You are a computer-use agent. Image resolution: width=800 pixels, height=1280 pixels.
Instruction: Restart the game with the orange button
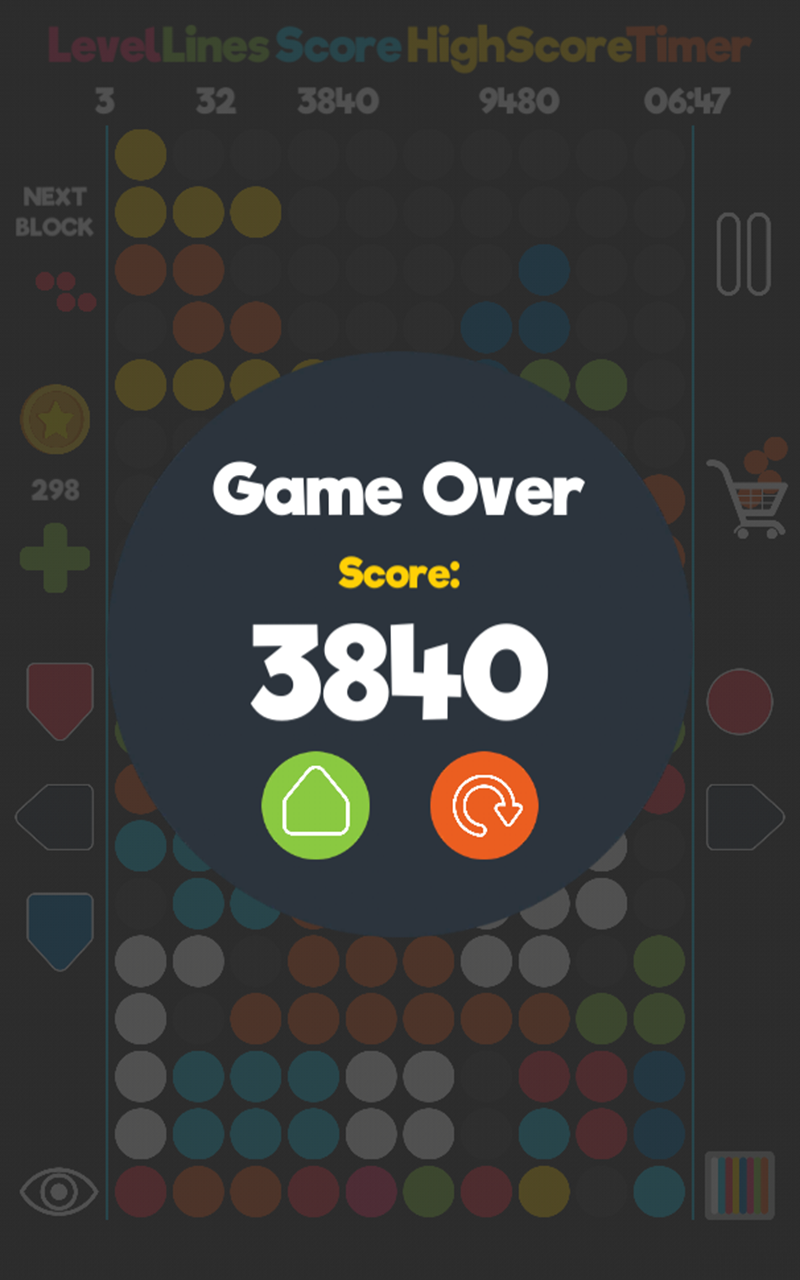click(484, 805)
